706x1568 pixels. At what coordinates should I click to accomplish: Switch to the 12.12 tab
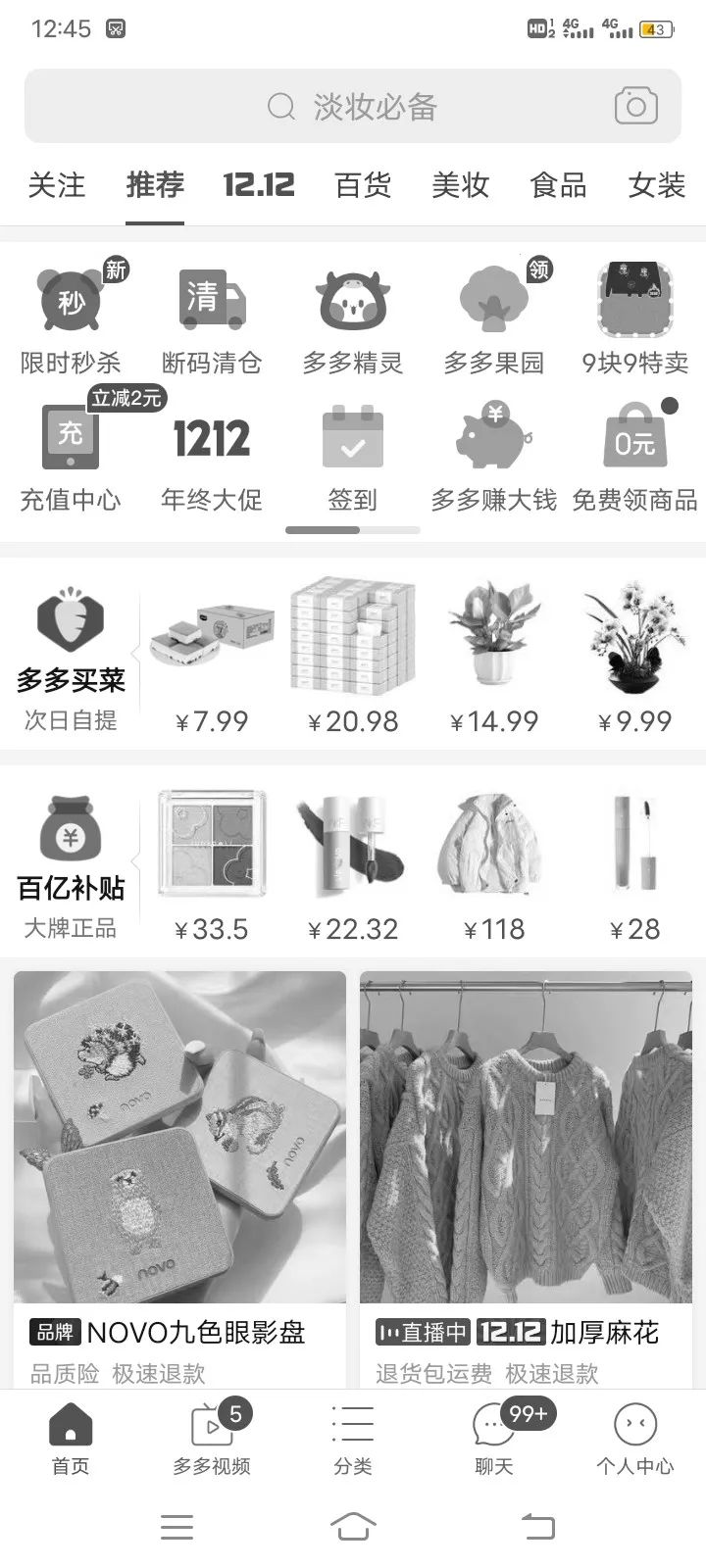click(258, 185)
